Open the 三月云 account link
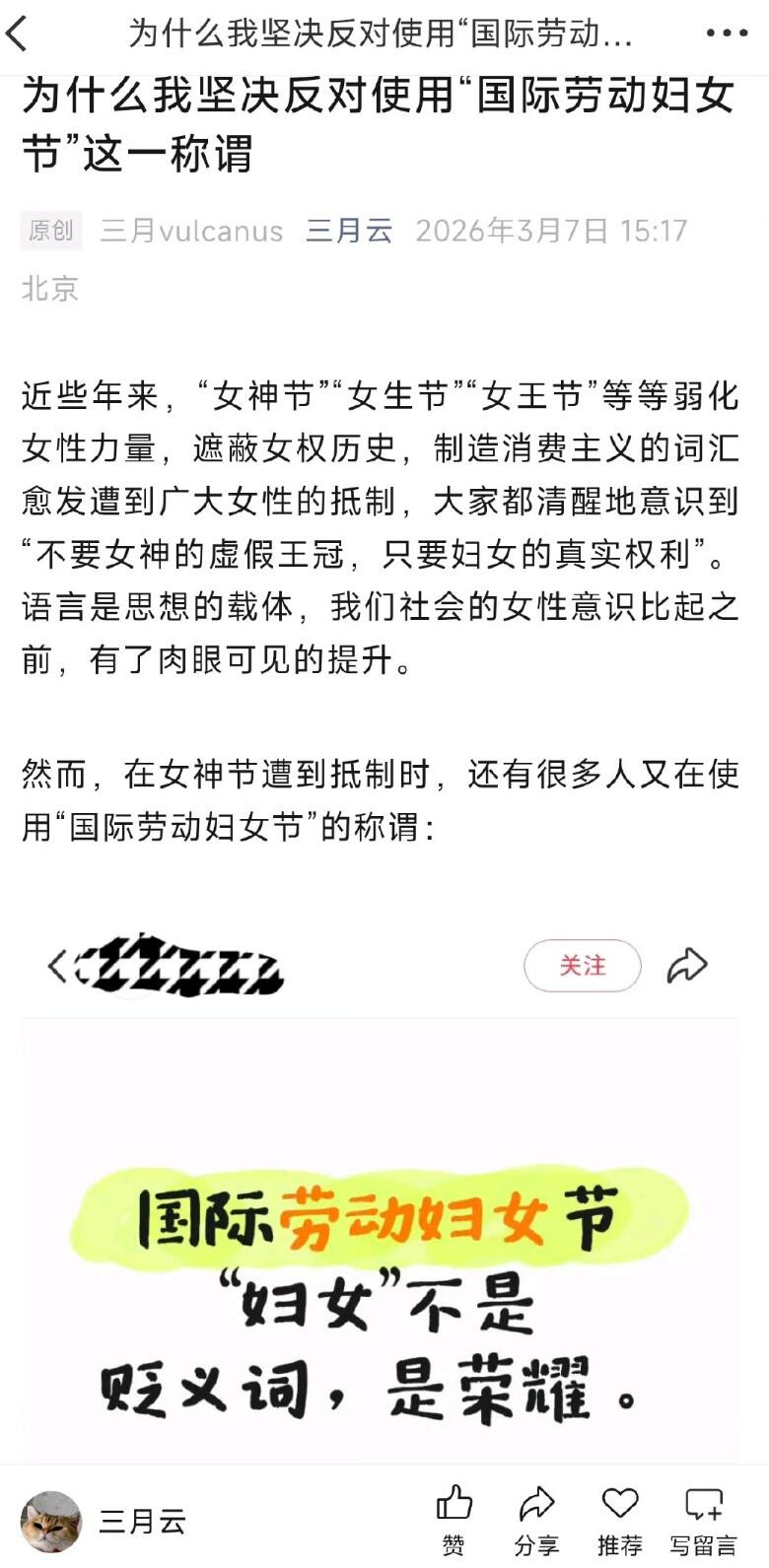Viewport: 769px width, 1568px height. pyautogui.click(x=349, y=231)
